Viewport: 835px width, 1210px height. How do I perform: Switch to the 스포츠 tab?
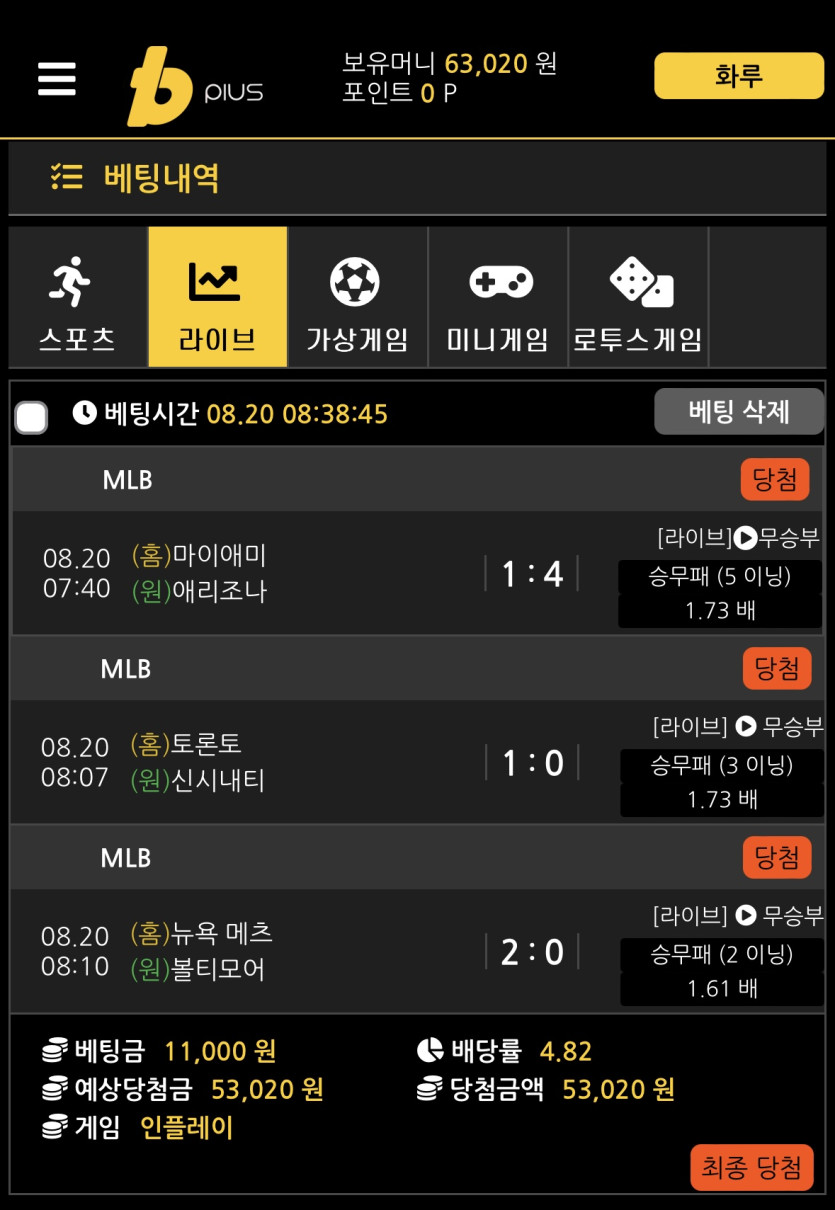pos(77,298)
